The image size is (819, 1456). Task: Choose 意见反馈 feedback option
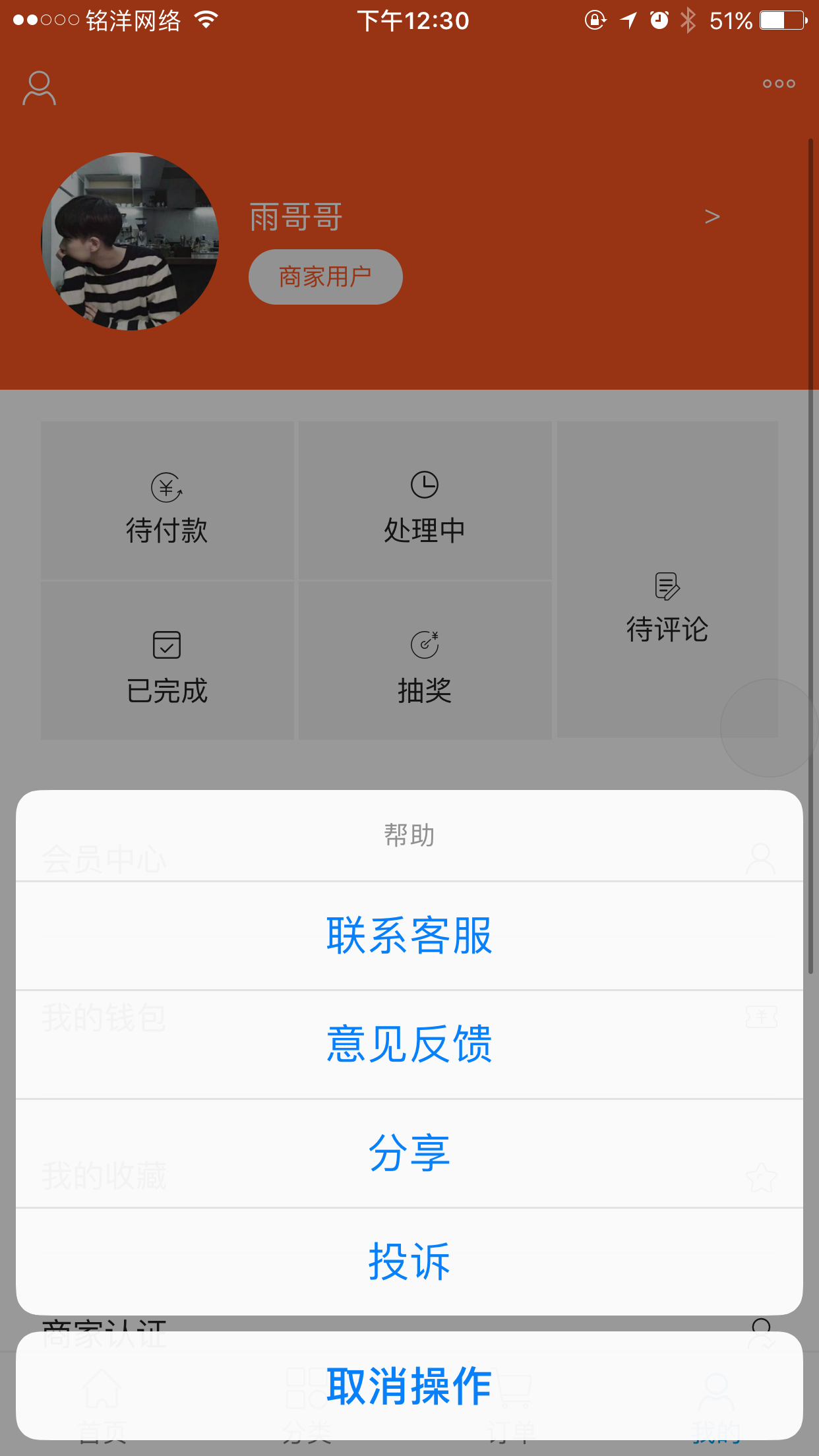click(x=409, y=1044)
